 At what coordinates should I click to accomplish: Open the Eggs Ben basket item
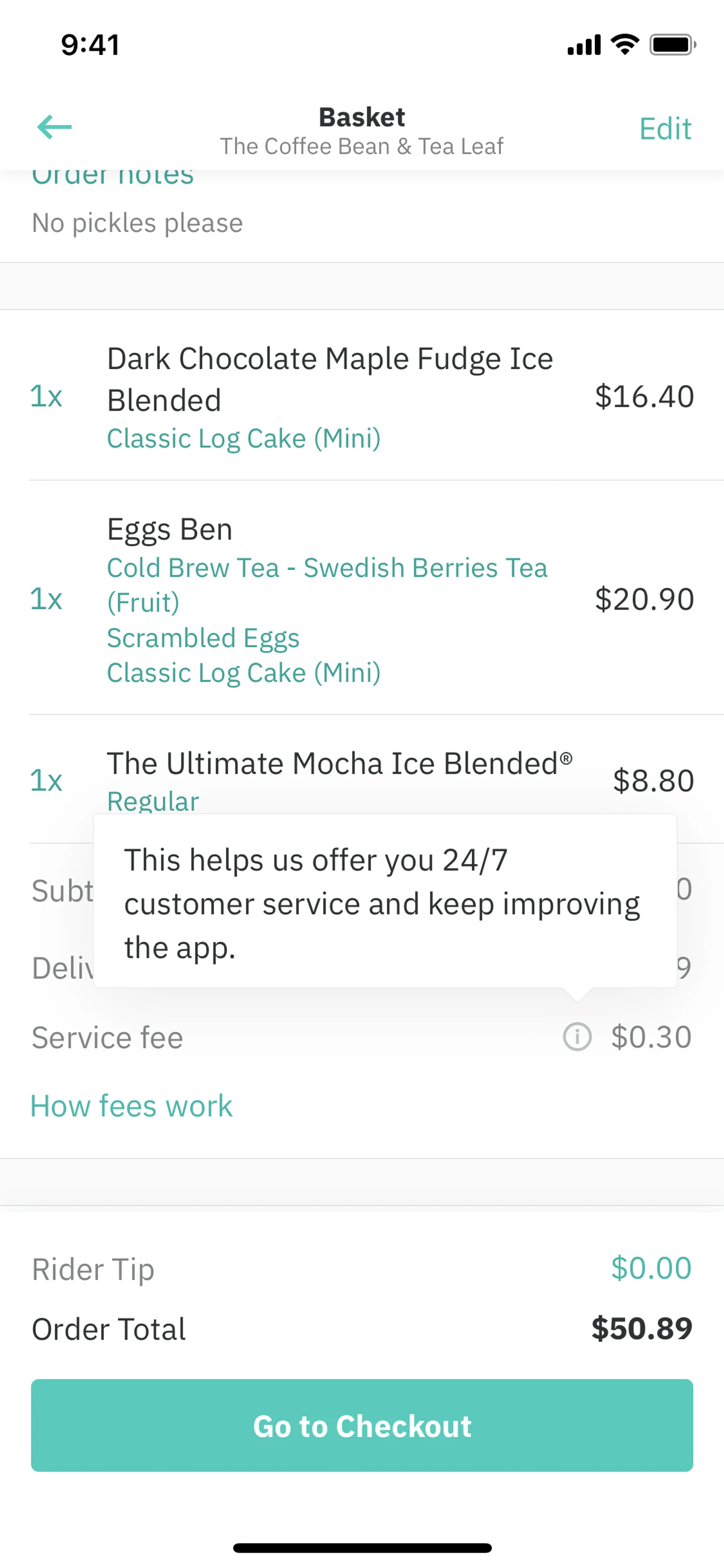click(327, 599)
